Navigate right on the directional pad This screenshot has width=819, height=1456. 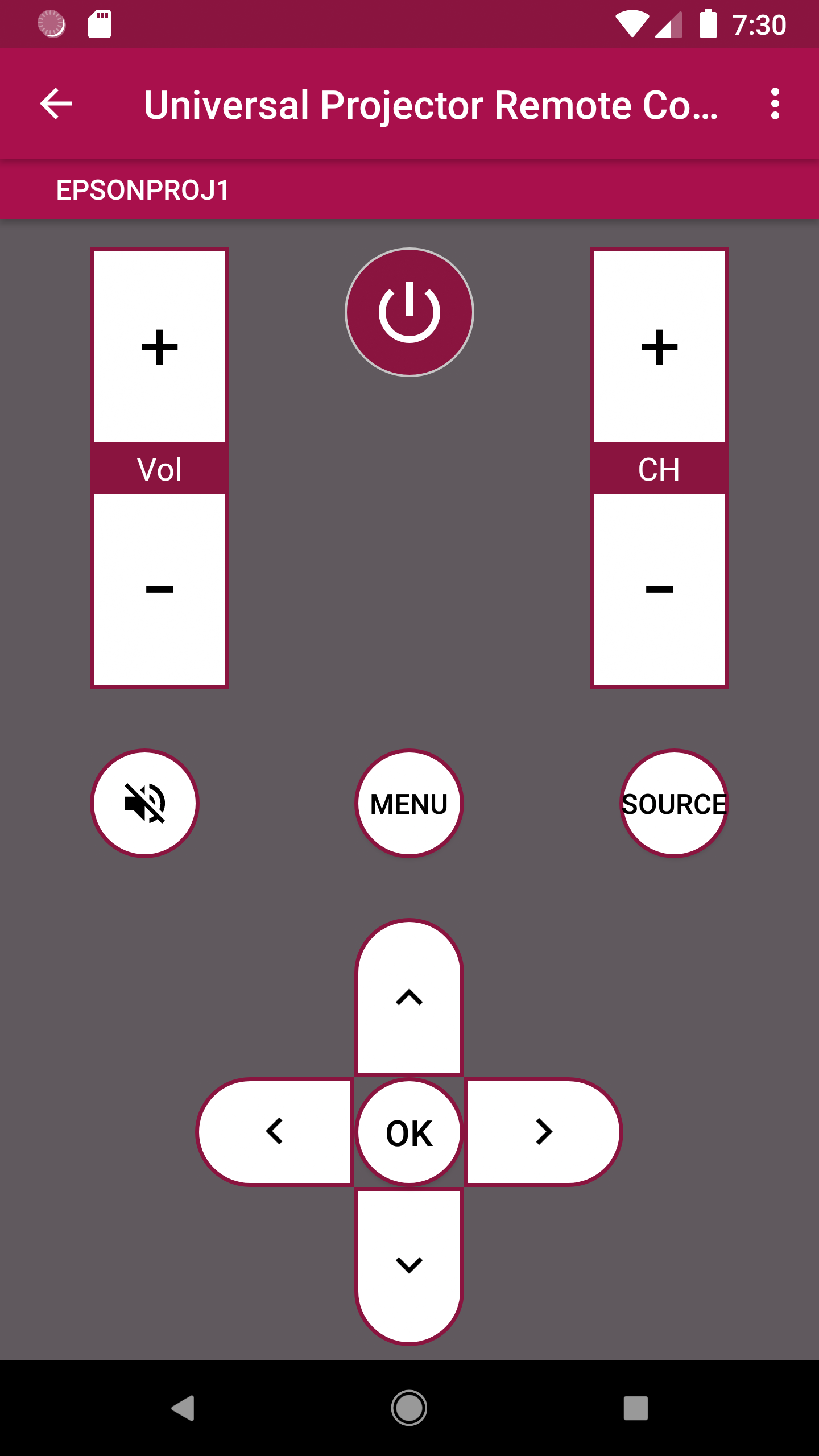click(544, 1132)
